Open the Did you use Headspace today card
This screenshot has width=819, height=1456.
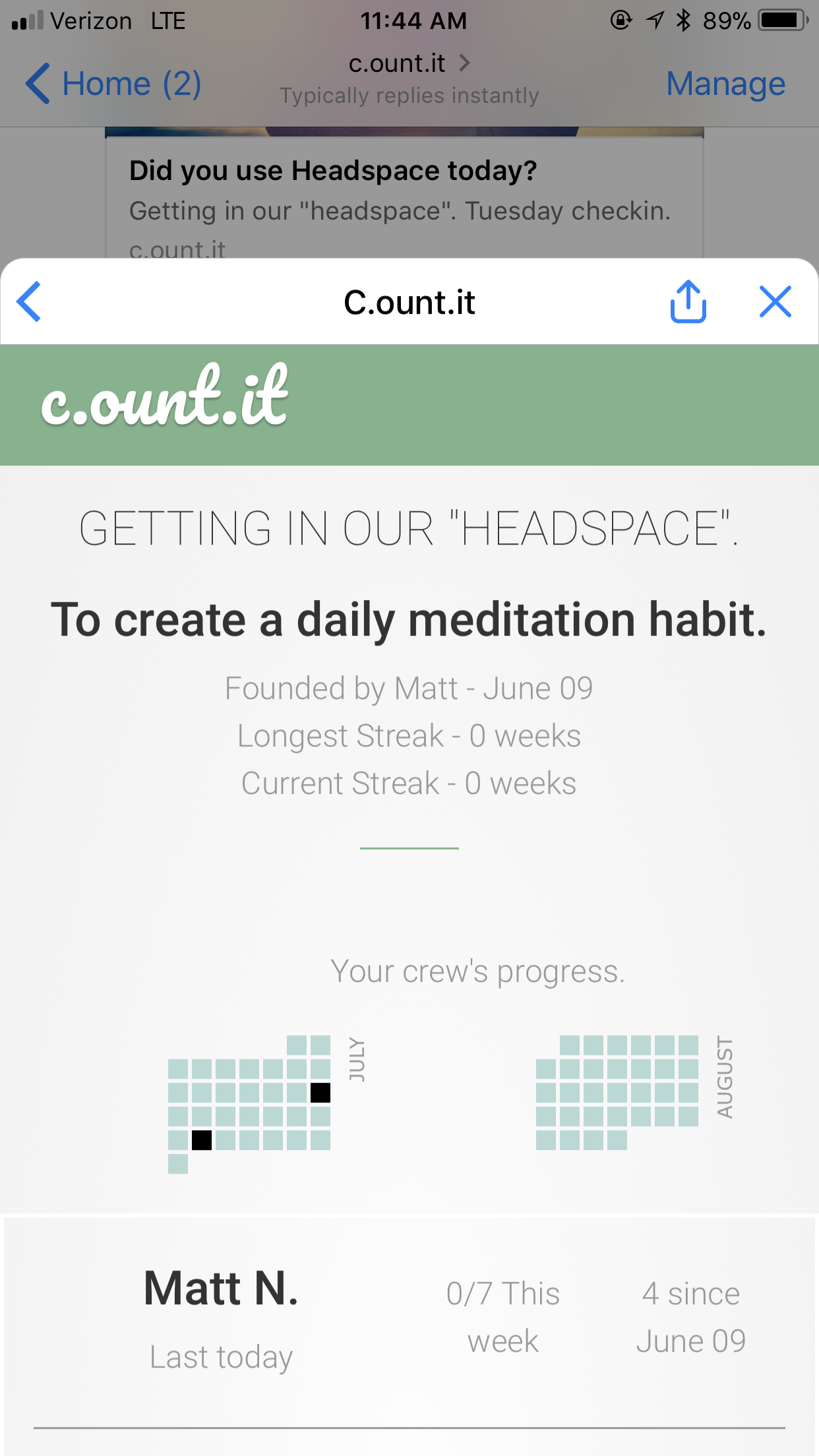coord(404,198)
